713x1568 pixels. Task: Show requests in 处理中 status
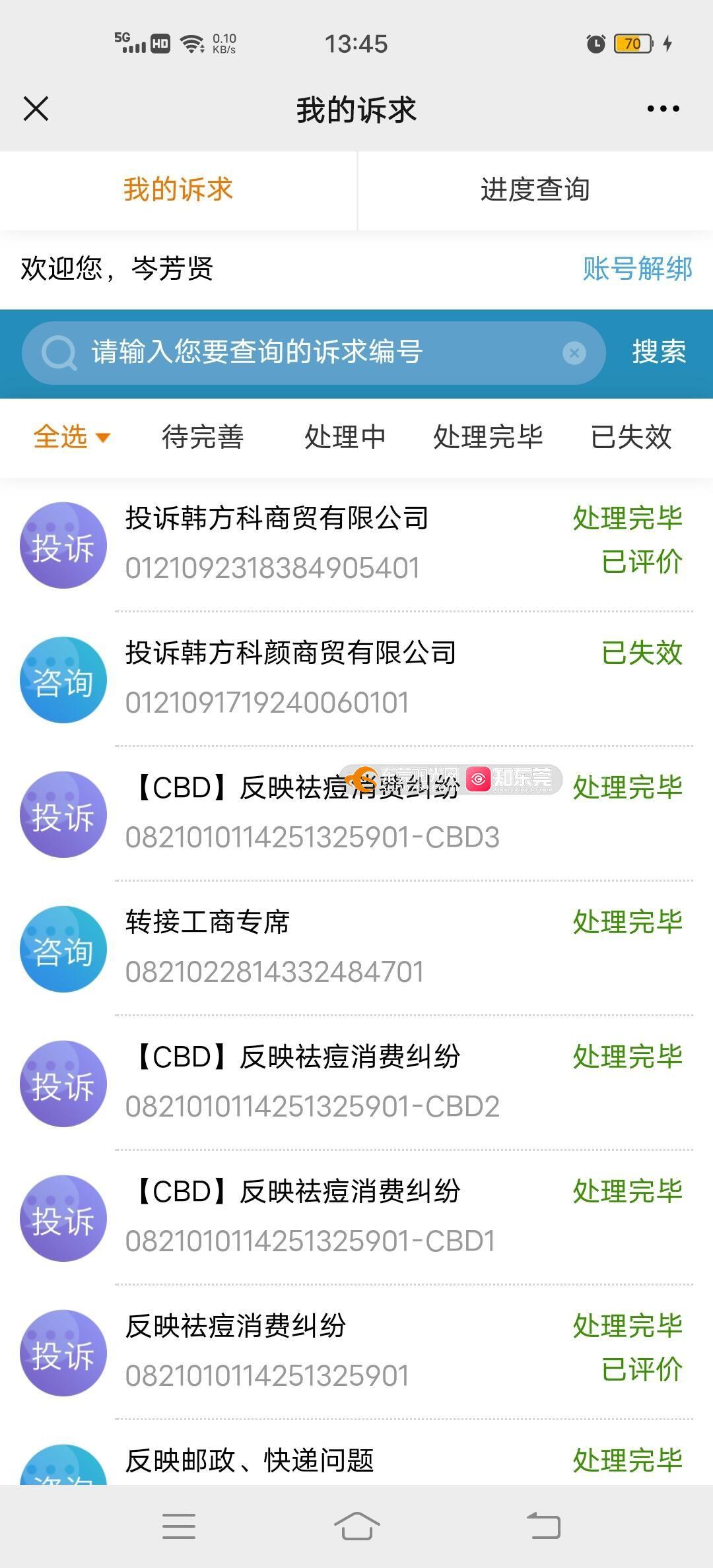345,437
